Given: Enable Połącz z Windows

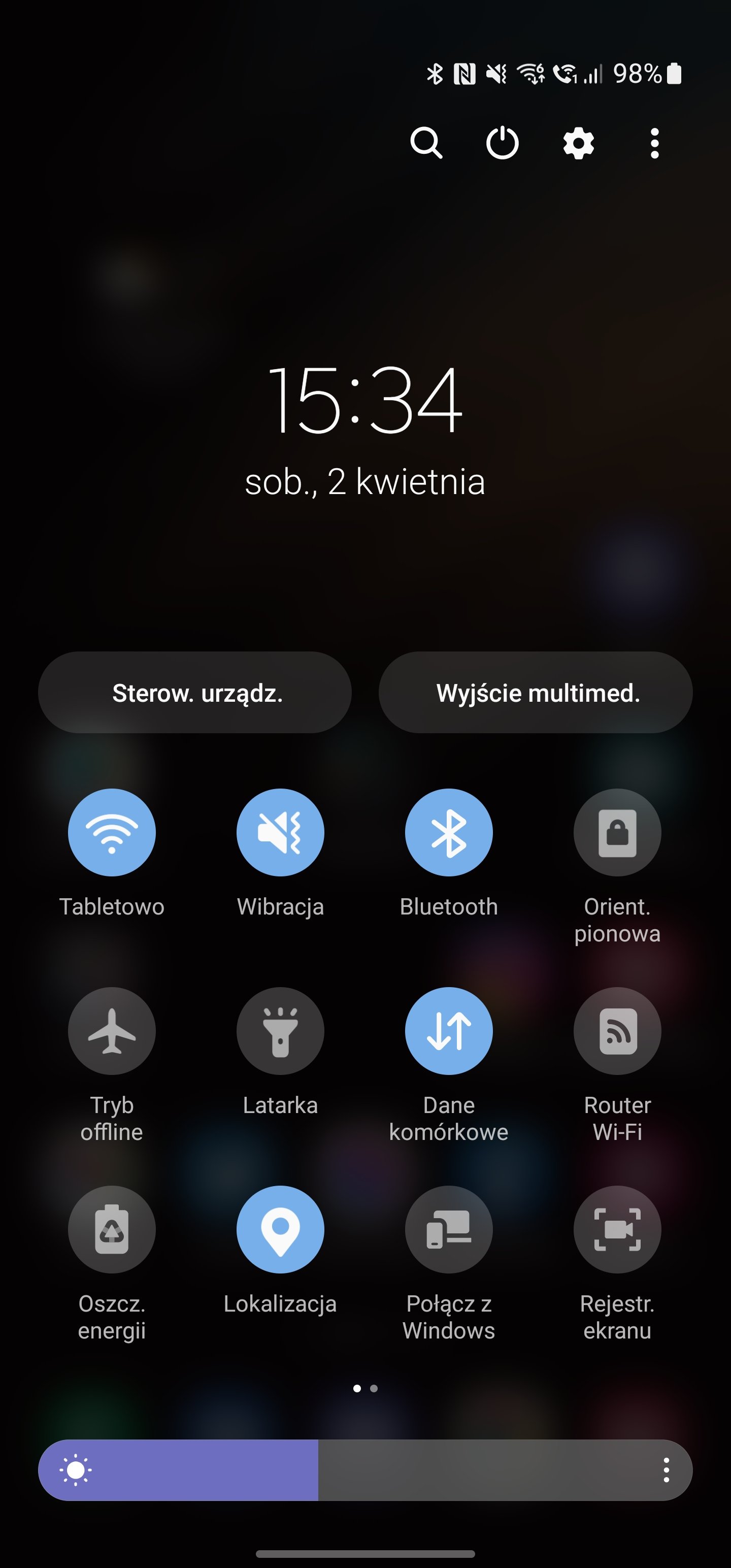Looking at the screenshot, I should (x=449, y=1229).
